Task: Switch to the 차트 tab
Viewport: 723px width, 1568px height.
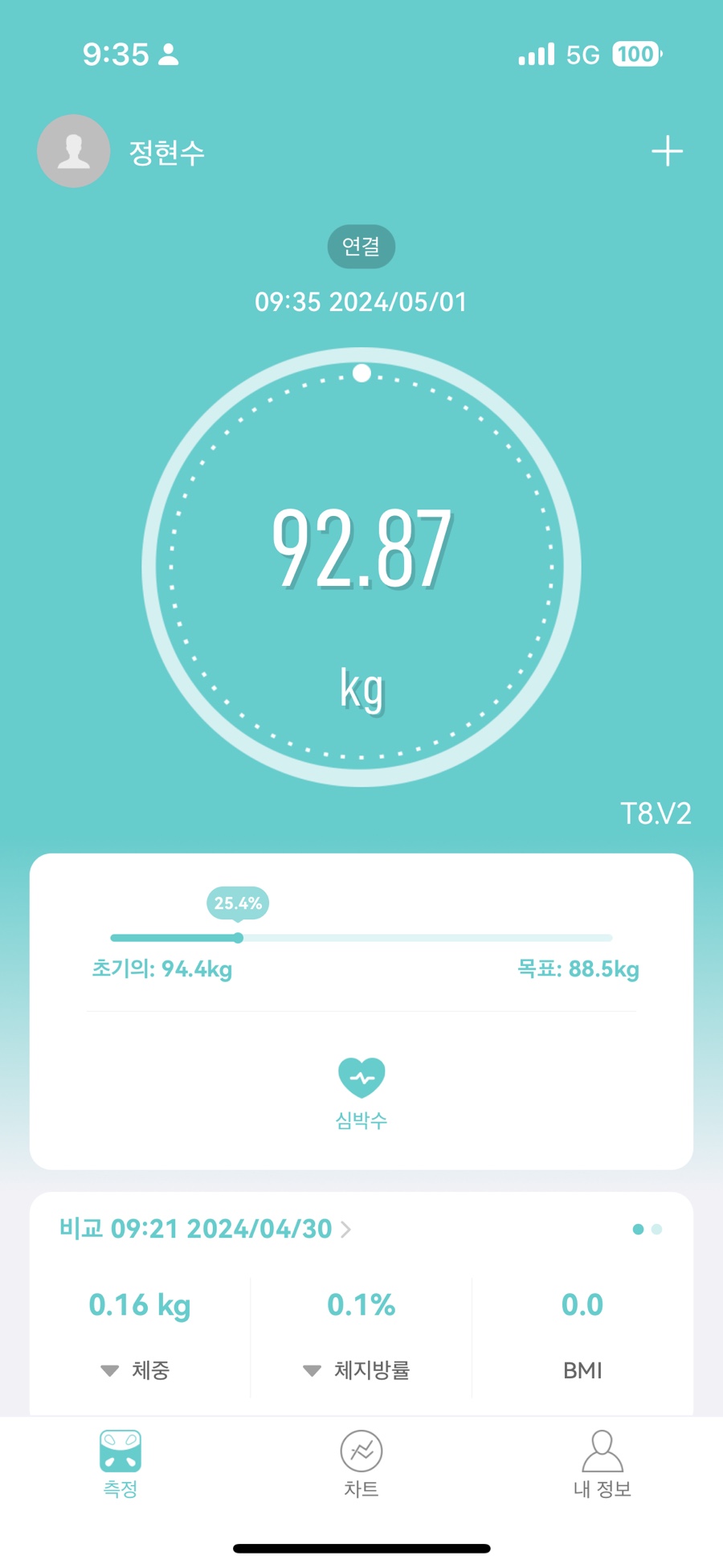Action: point(361,1463)
